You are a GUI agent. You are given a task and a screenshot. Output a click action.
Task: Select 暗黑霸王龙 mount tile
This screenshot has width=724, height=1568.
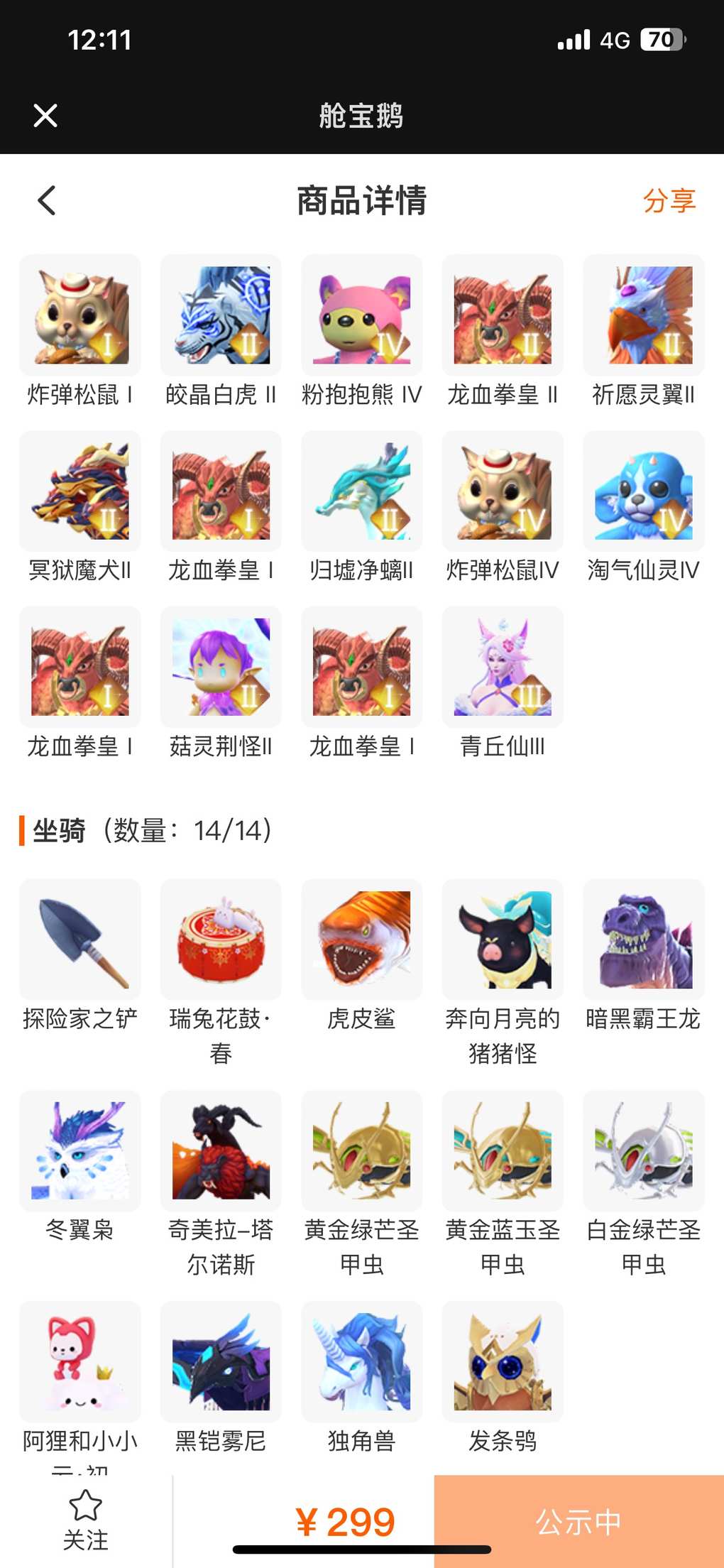click(643, 940)
